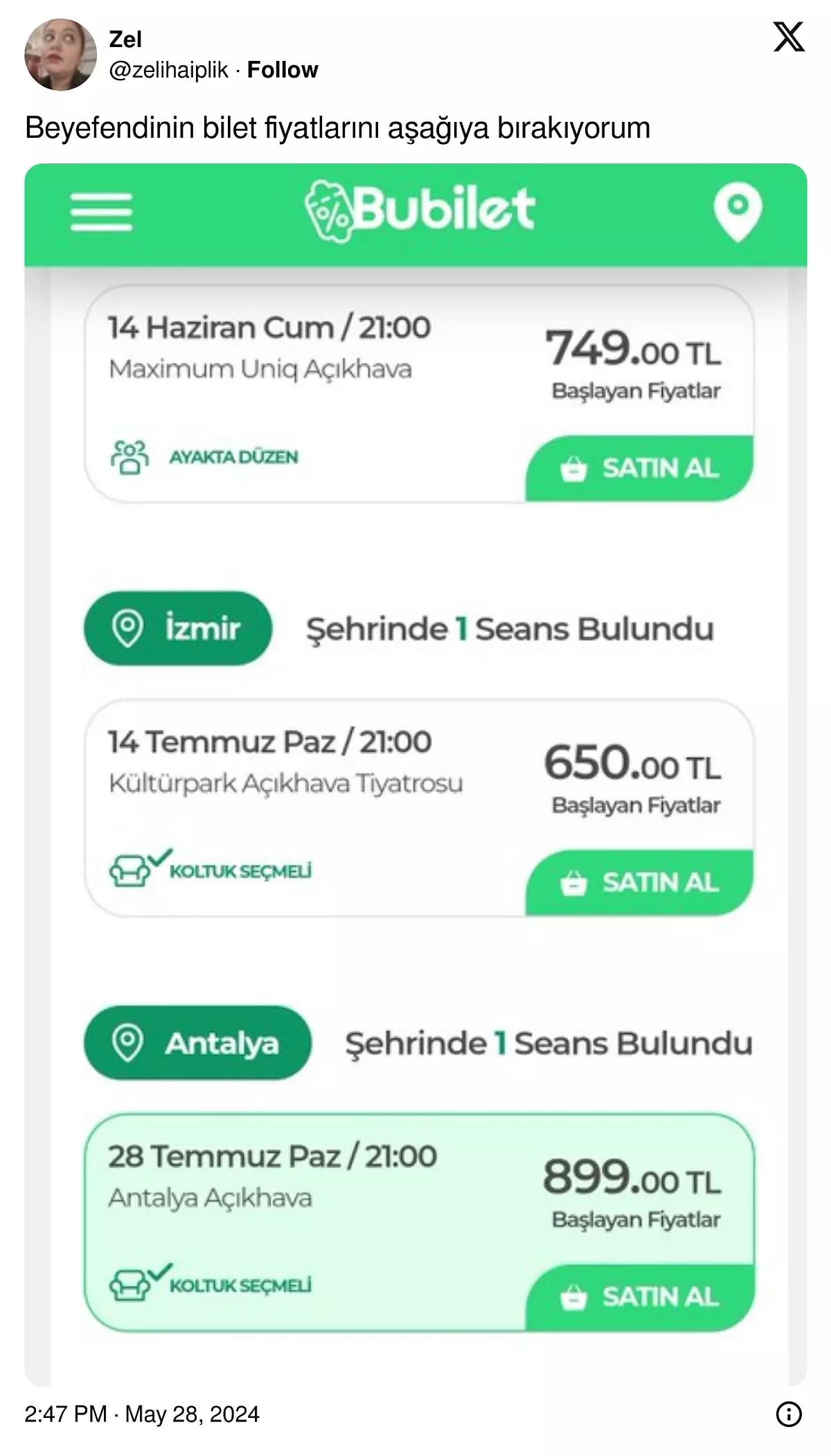The image size is (831, 1456).
Task: Enlarge the attached Bubilet ticket screenshot
Action: pyautogui.click(x=415, y=775)
